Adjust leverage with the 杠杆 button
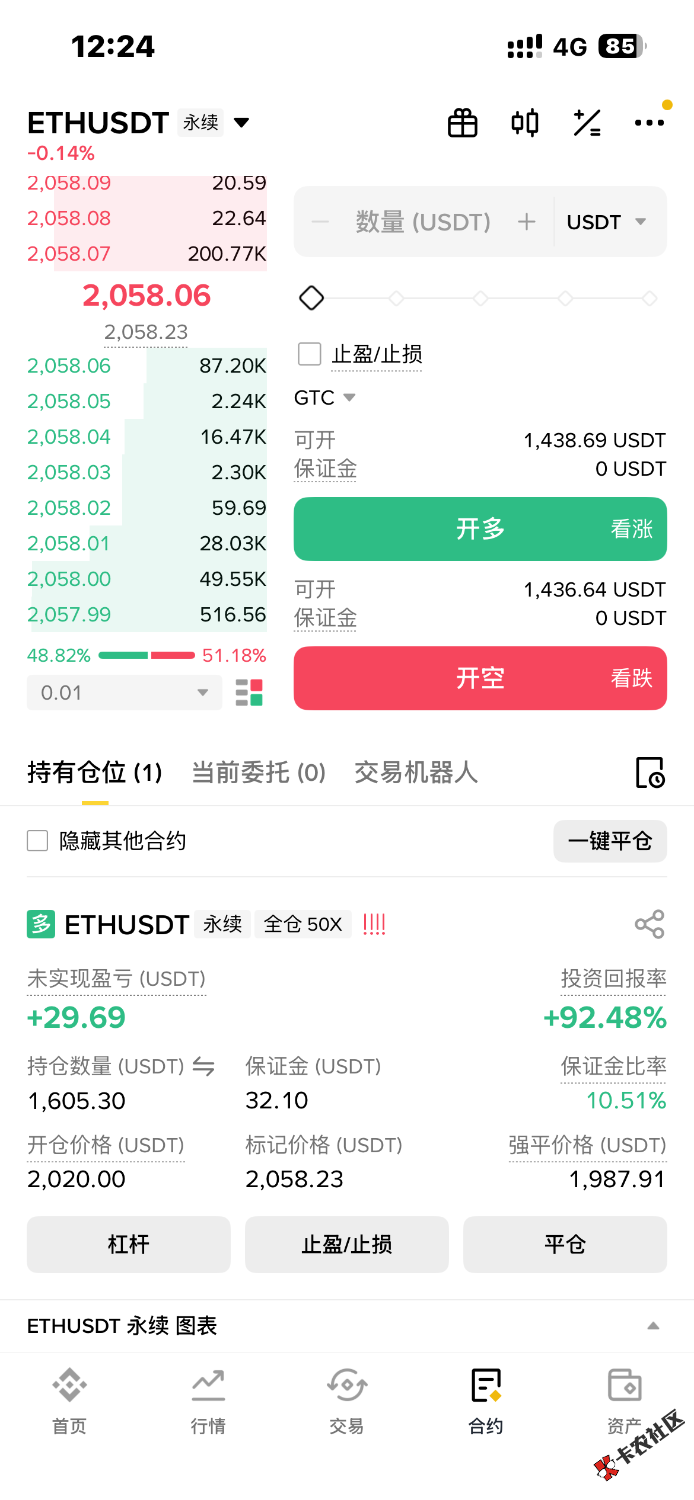This screenshot has height=1500, width=694. [x=128, y=1244]
